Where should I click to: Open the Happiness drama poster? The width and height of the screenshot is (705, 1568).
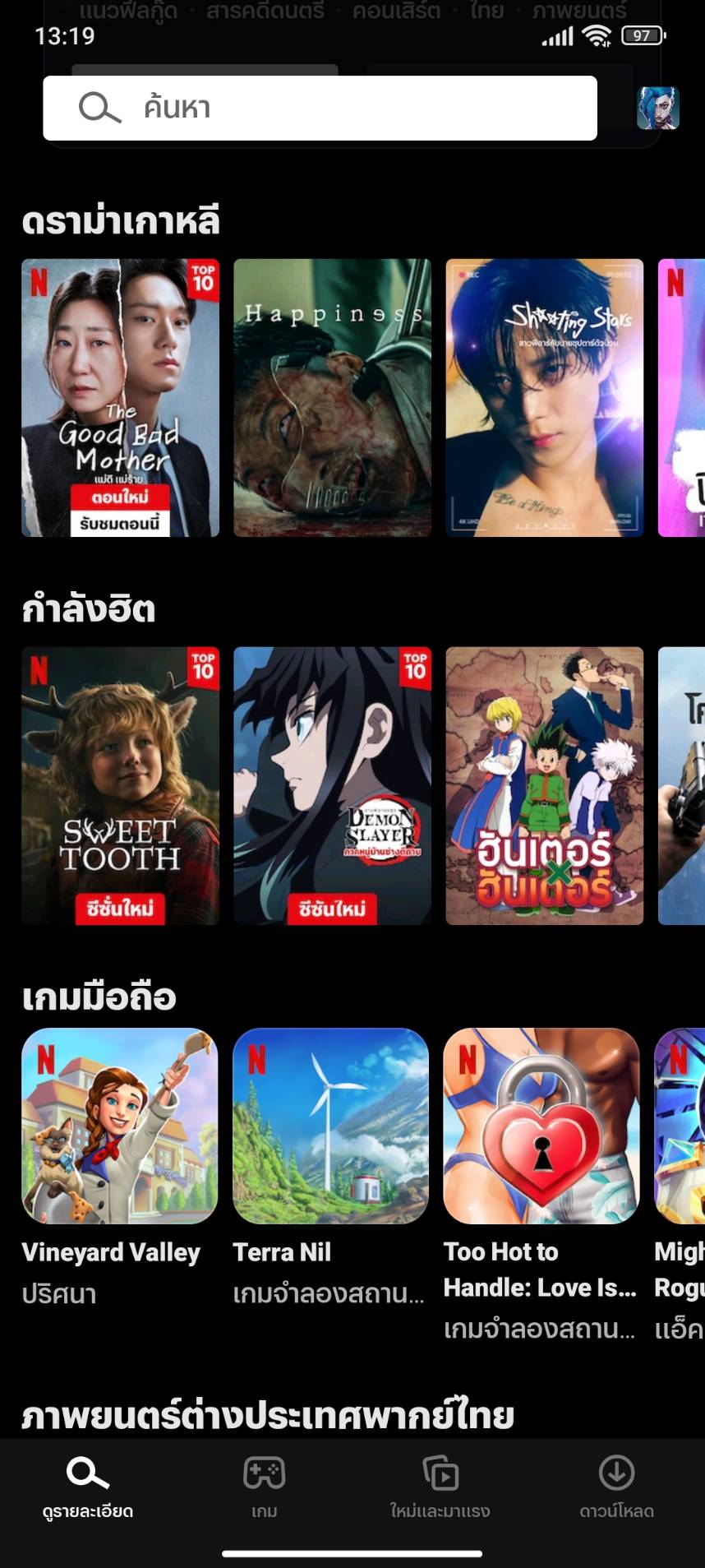(x=332, y=397)
